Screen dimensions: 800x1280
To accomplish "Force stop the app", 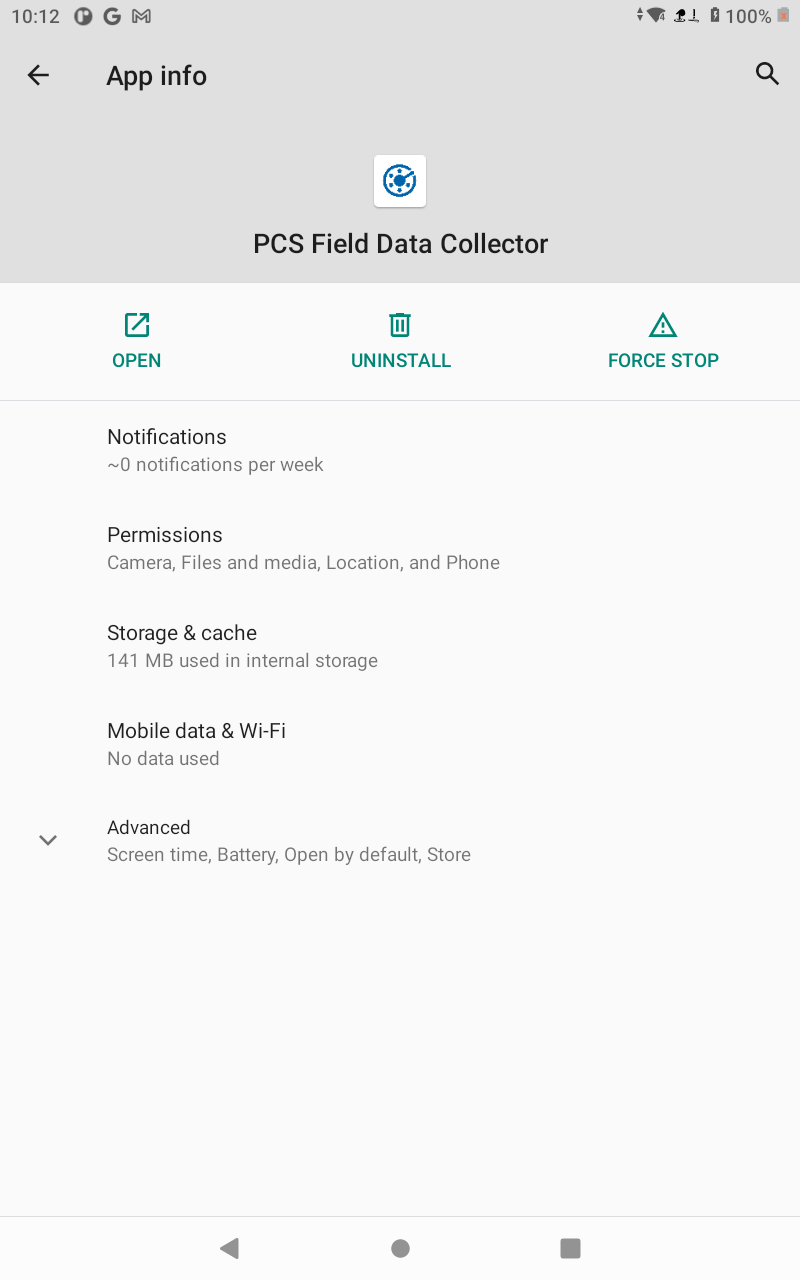I will click(663, 341).
